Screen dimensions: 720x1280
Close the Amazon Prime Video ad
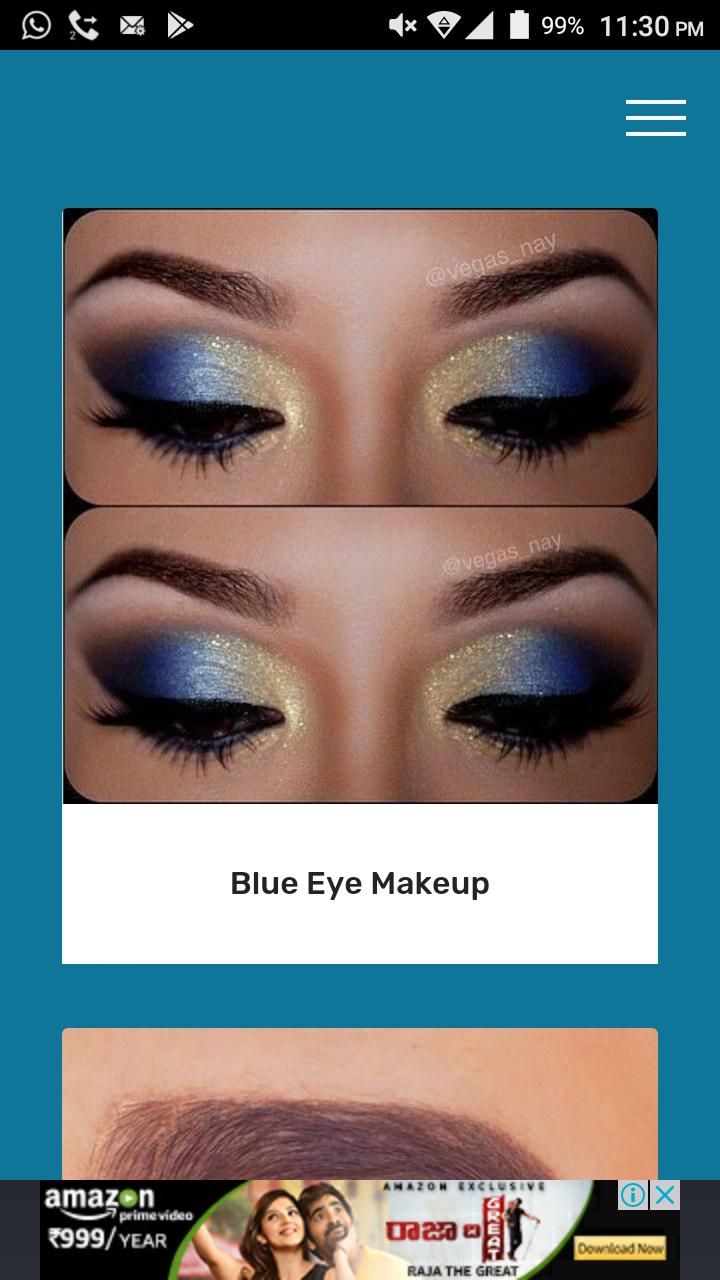click(666, 1194)
